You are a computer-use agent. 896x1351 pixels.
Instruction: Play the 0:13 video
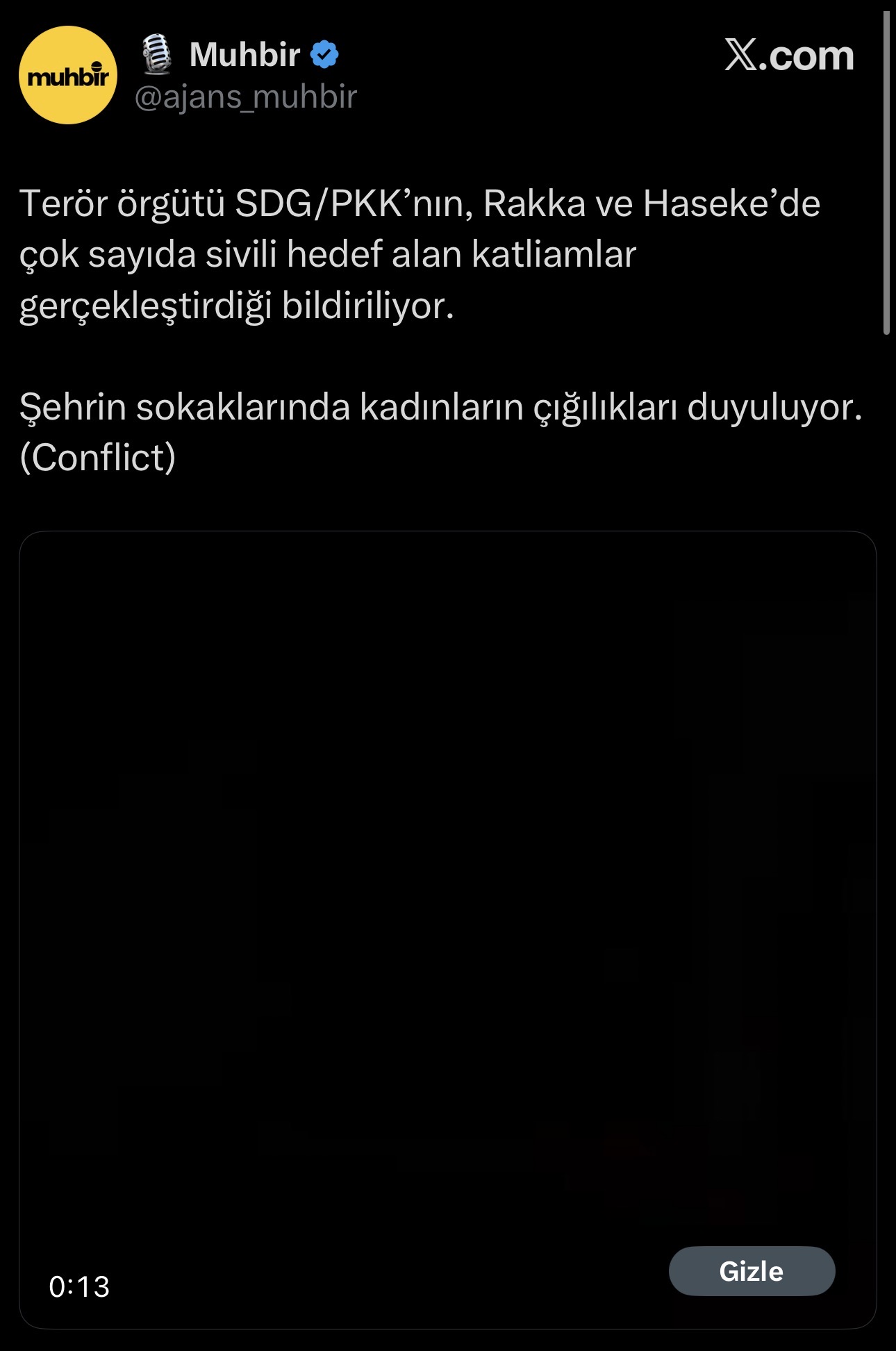point(447,903)
